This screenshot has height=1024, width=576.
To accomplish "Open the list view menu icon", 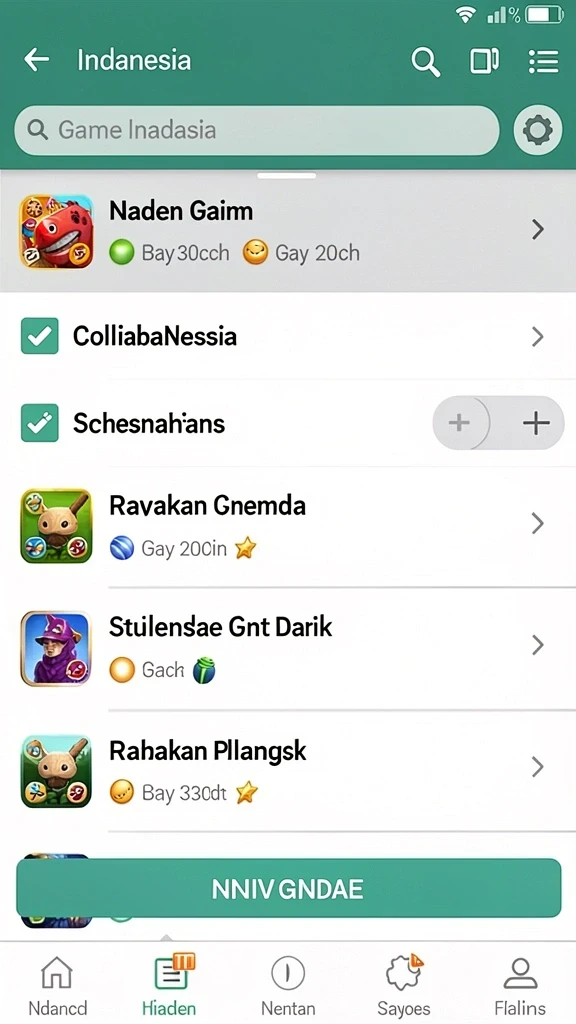I will [543, 61].
